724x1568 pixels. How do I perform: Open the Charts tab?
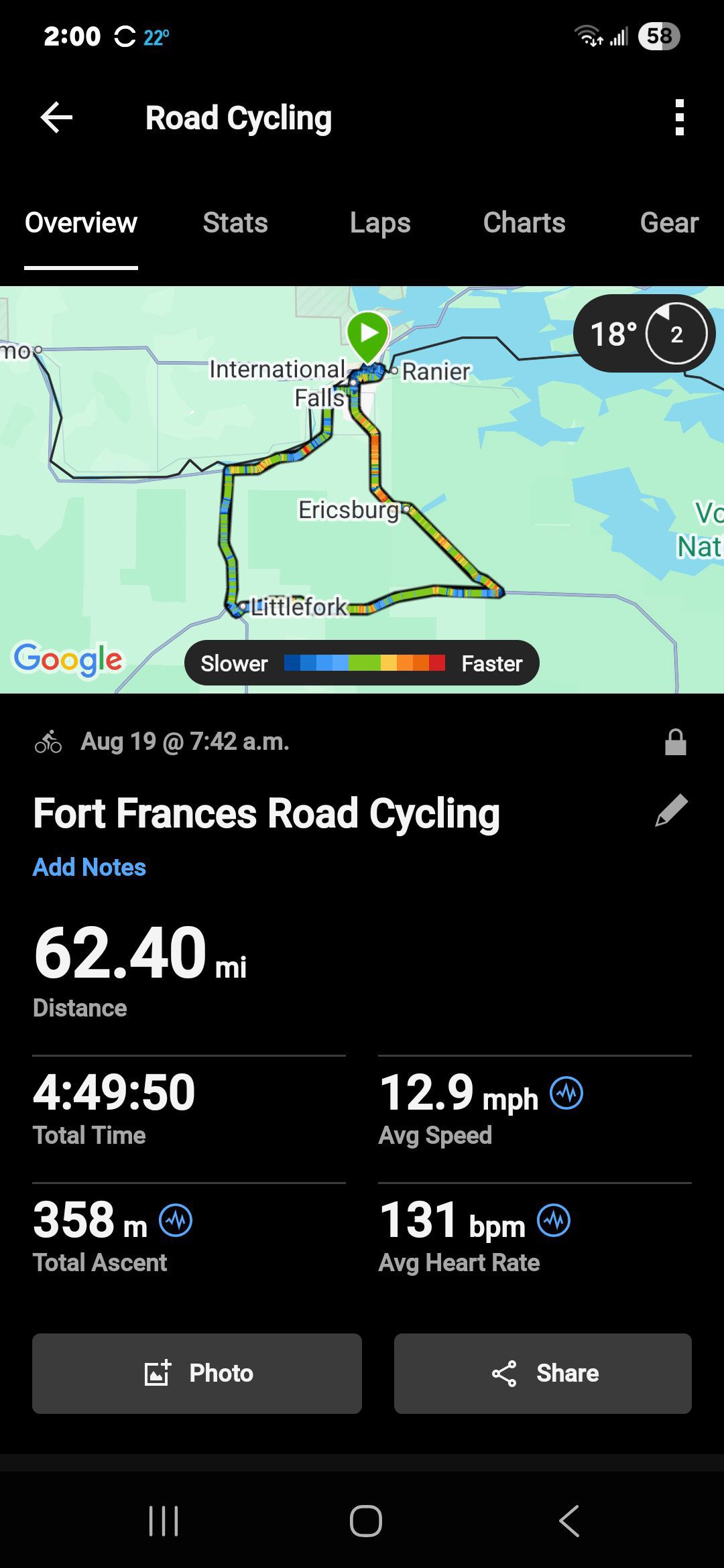(524, 222)
